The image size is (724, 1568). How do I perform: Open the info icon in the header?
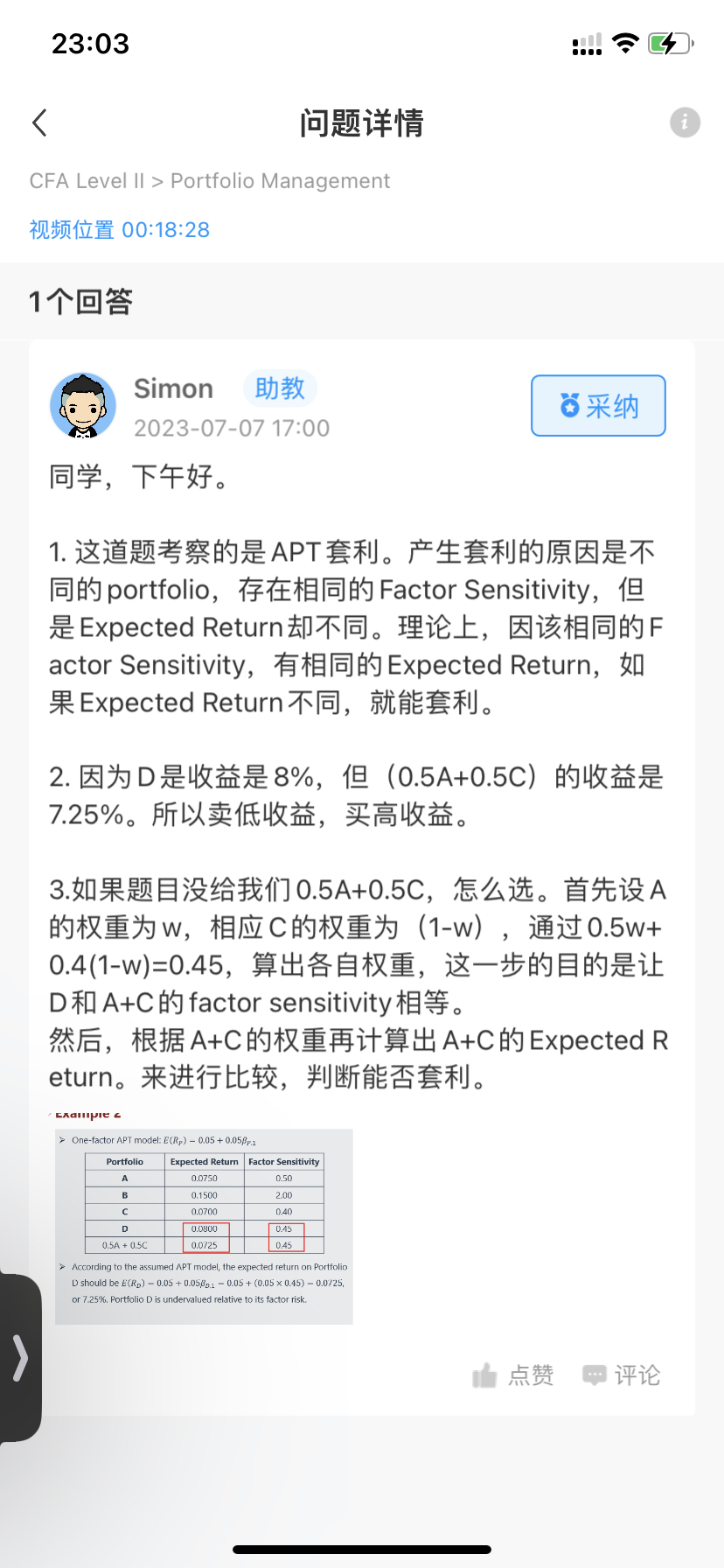pyautogui.click(x=685, y=122)
